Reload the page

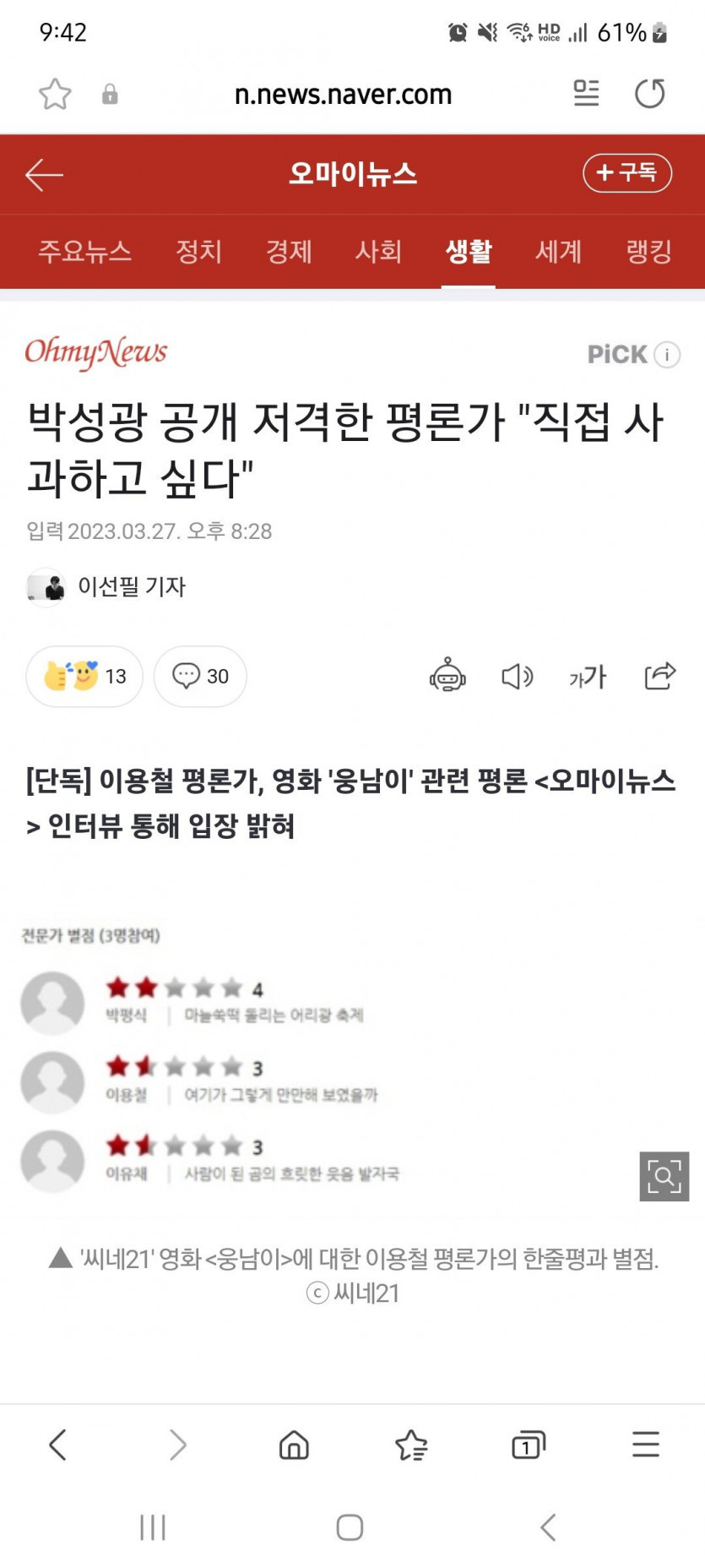649,93
